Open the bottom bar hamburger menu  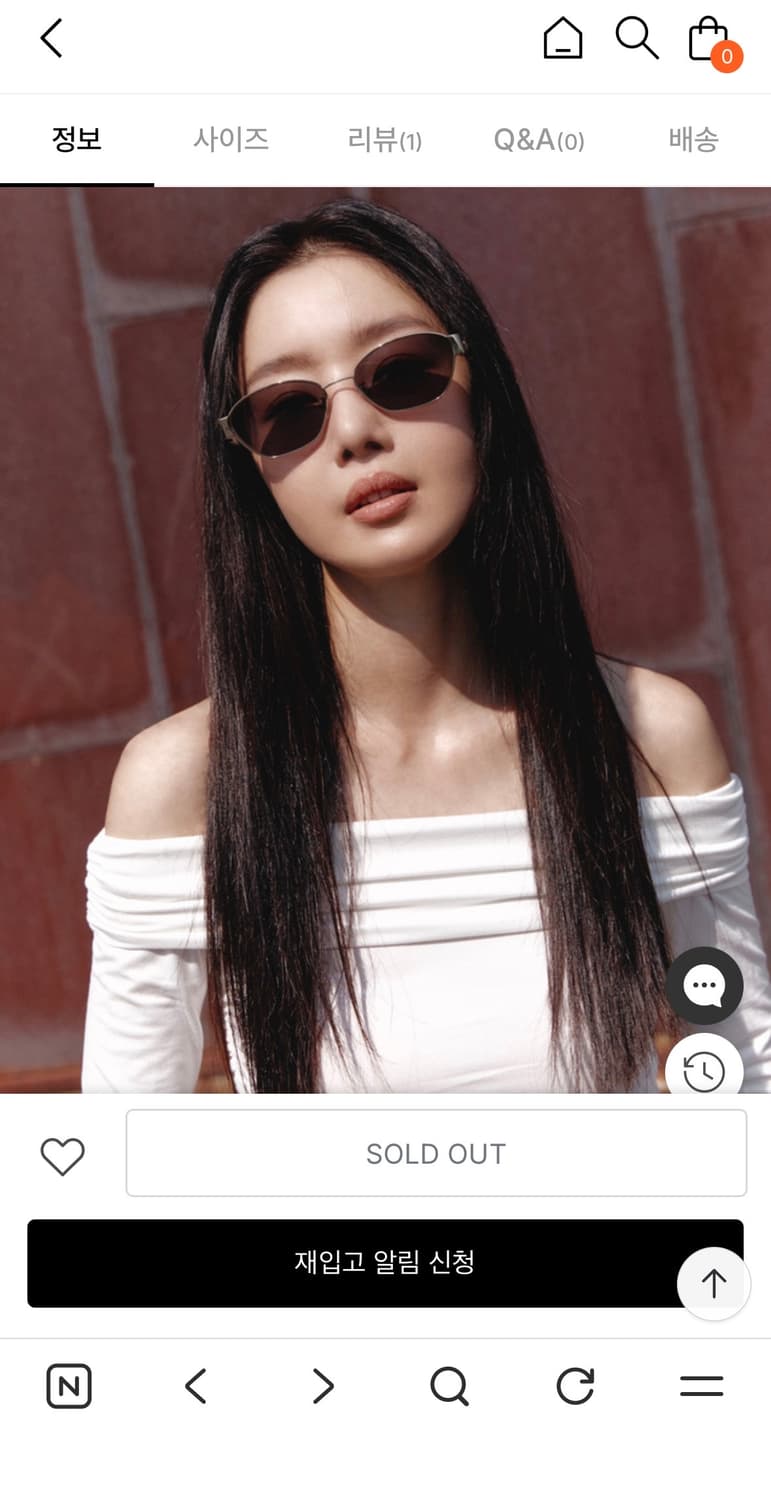tap(701, 1386)
